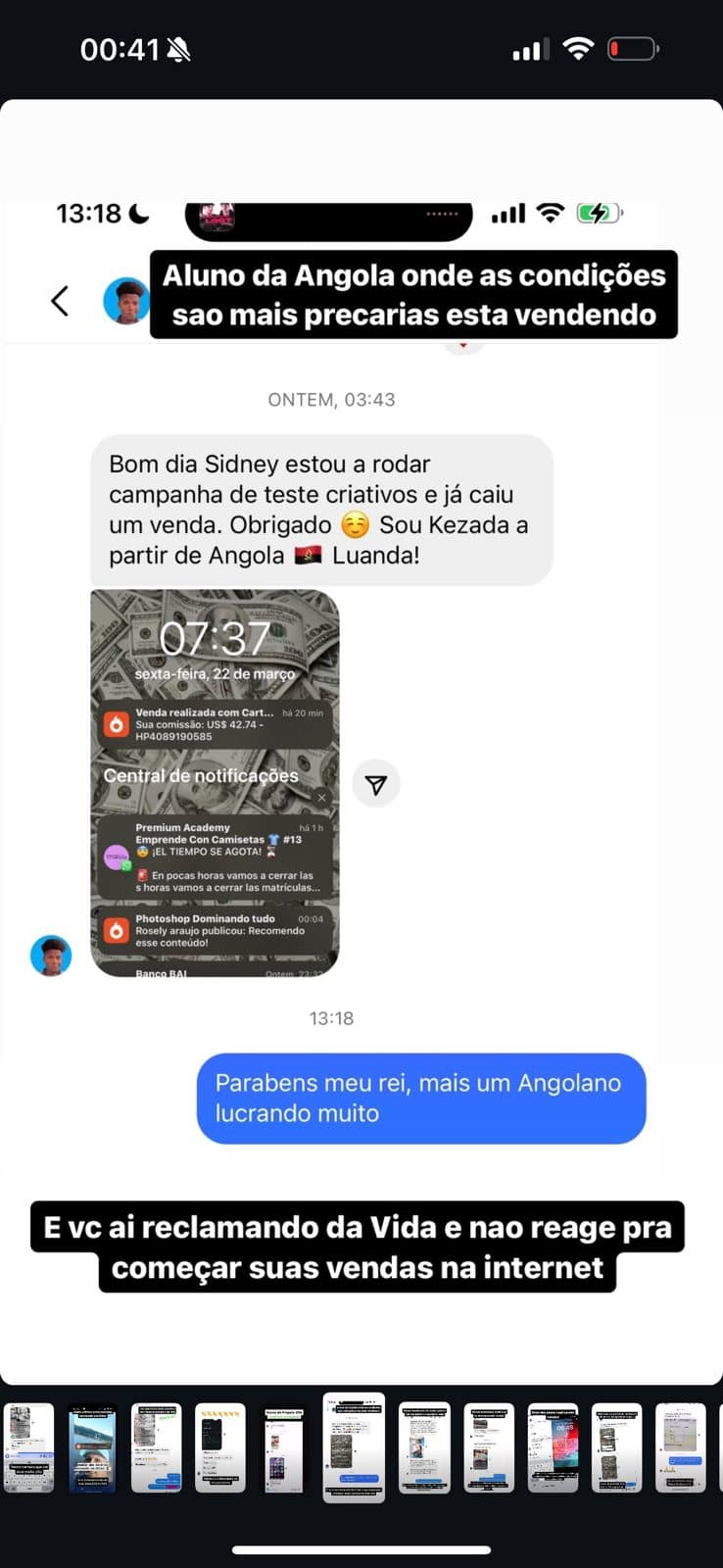This screenshot has width=723, height=1568.
Task: Open the thumbnail showing a 06:45 lock screen
Action: click(554, 1447)
